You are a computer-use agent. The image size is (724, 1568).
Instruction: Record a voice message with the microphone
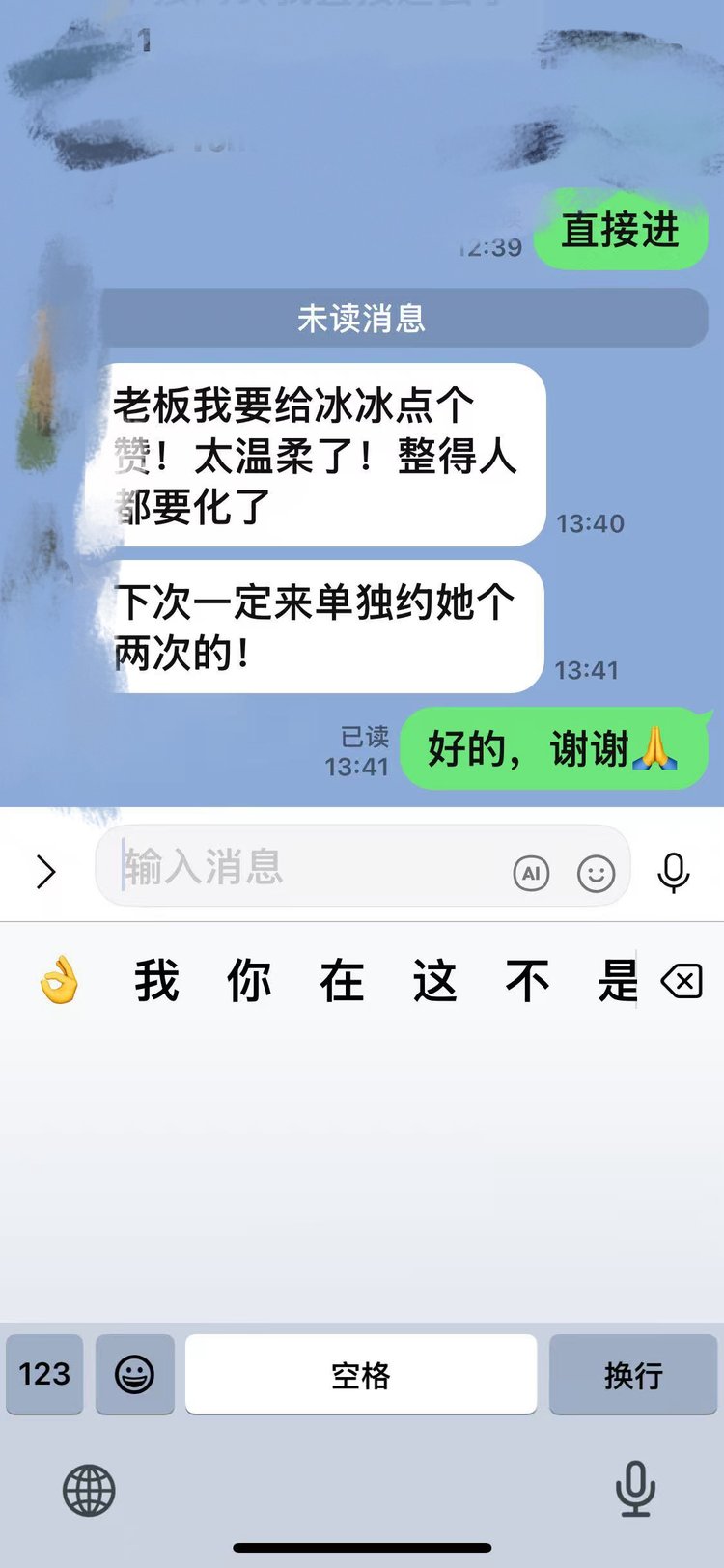click(x=673, y=872)
